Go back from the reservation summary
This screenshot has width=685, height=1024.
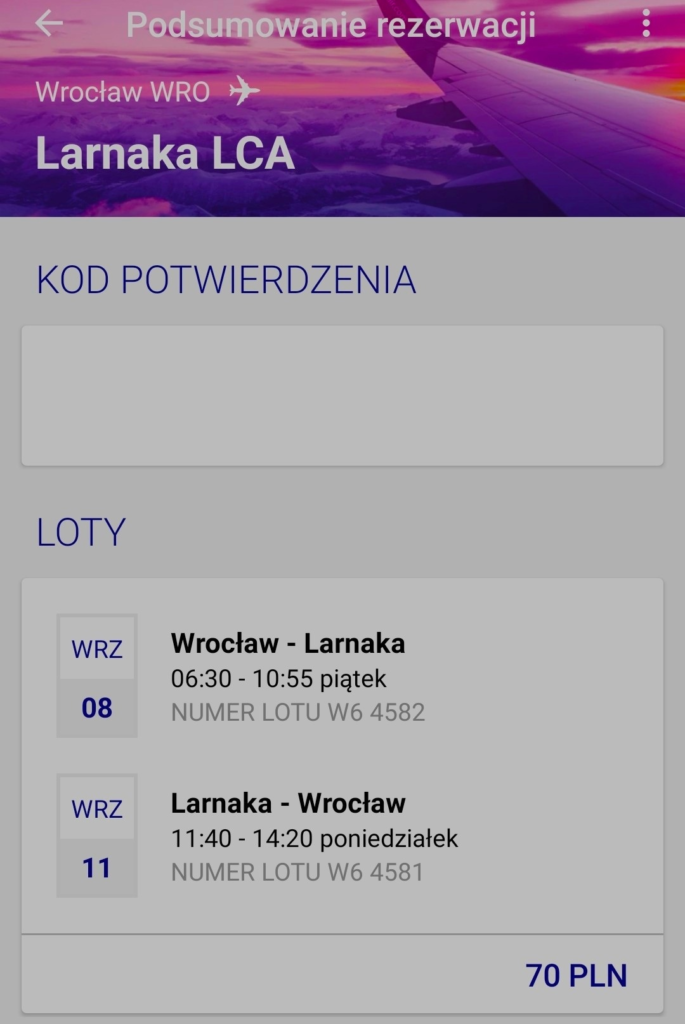pos(48,25)
